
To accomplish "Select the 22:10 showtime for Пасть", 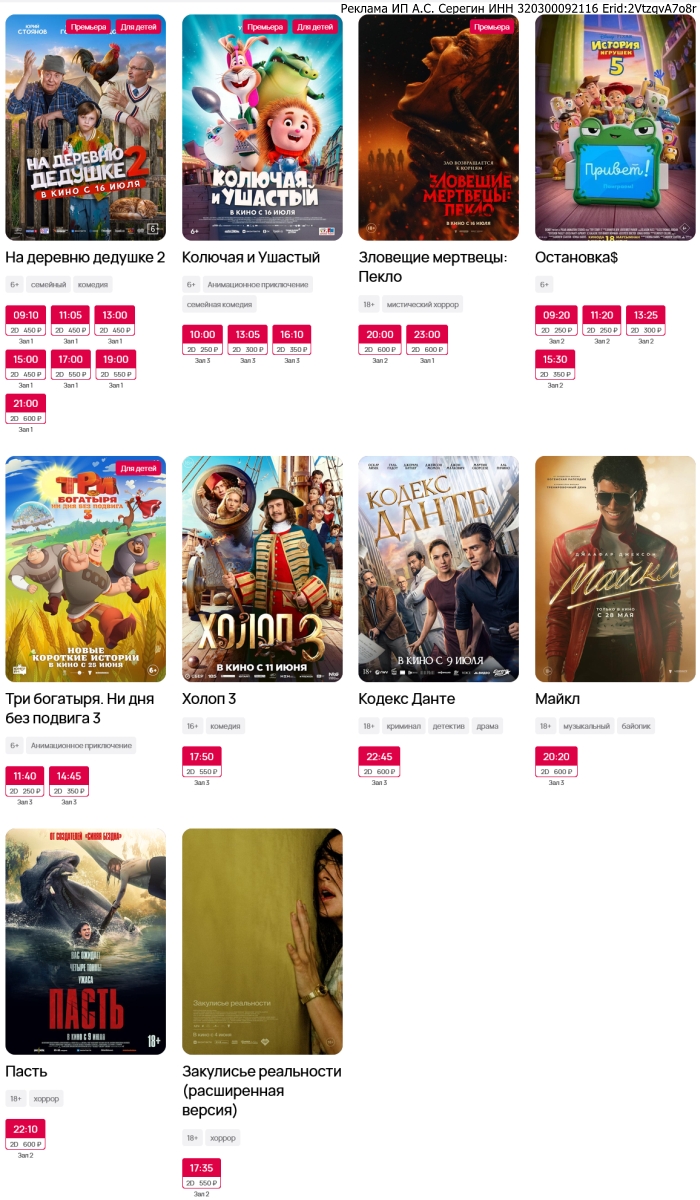I will (x=26, y=1136).
